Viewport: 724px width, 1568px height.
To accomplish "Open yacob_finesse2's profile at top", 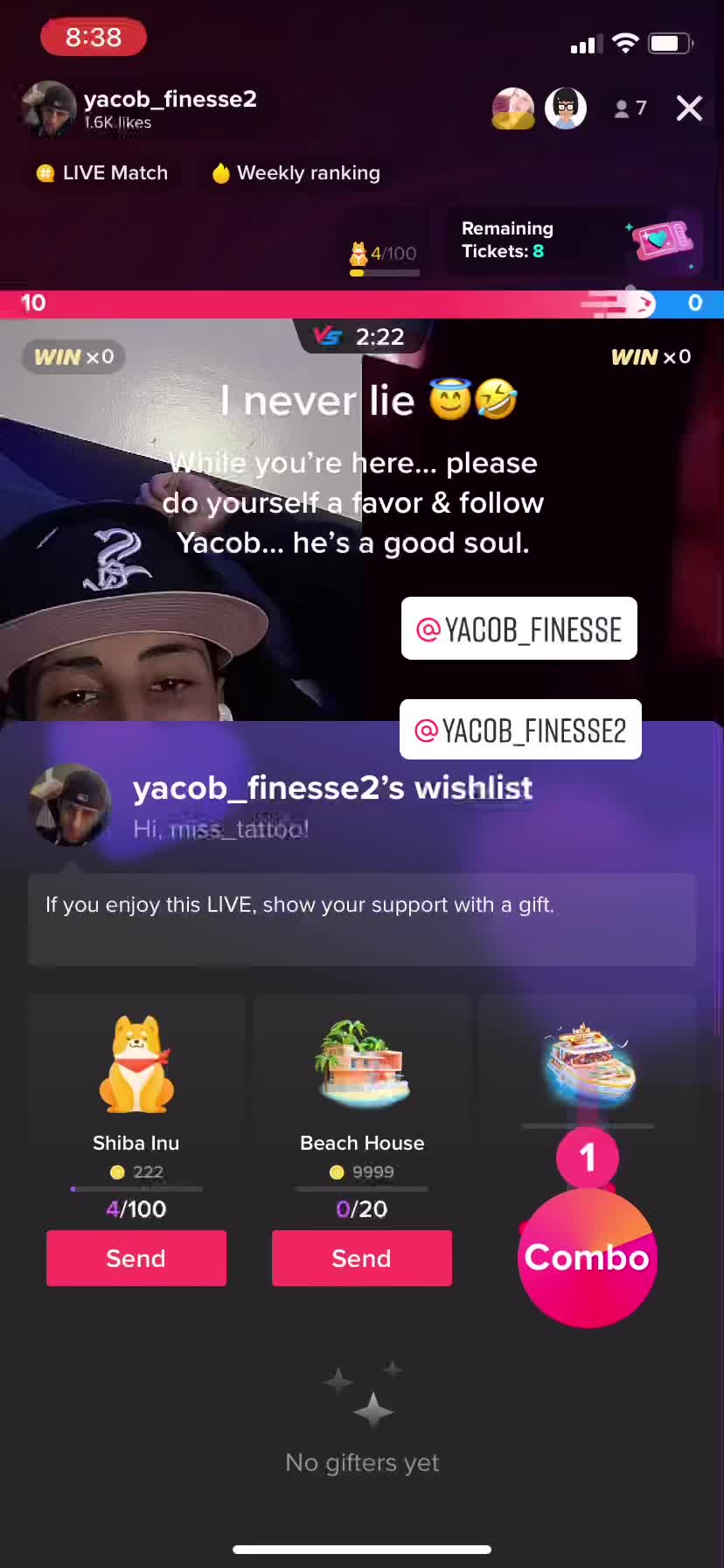I will click(140, 109).
